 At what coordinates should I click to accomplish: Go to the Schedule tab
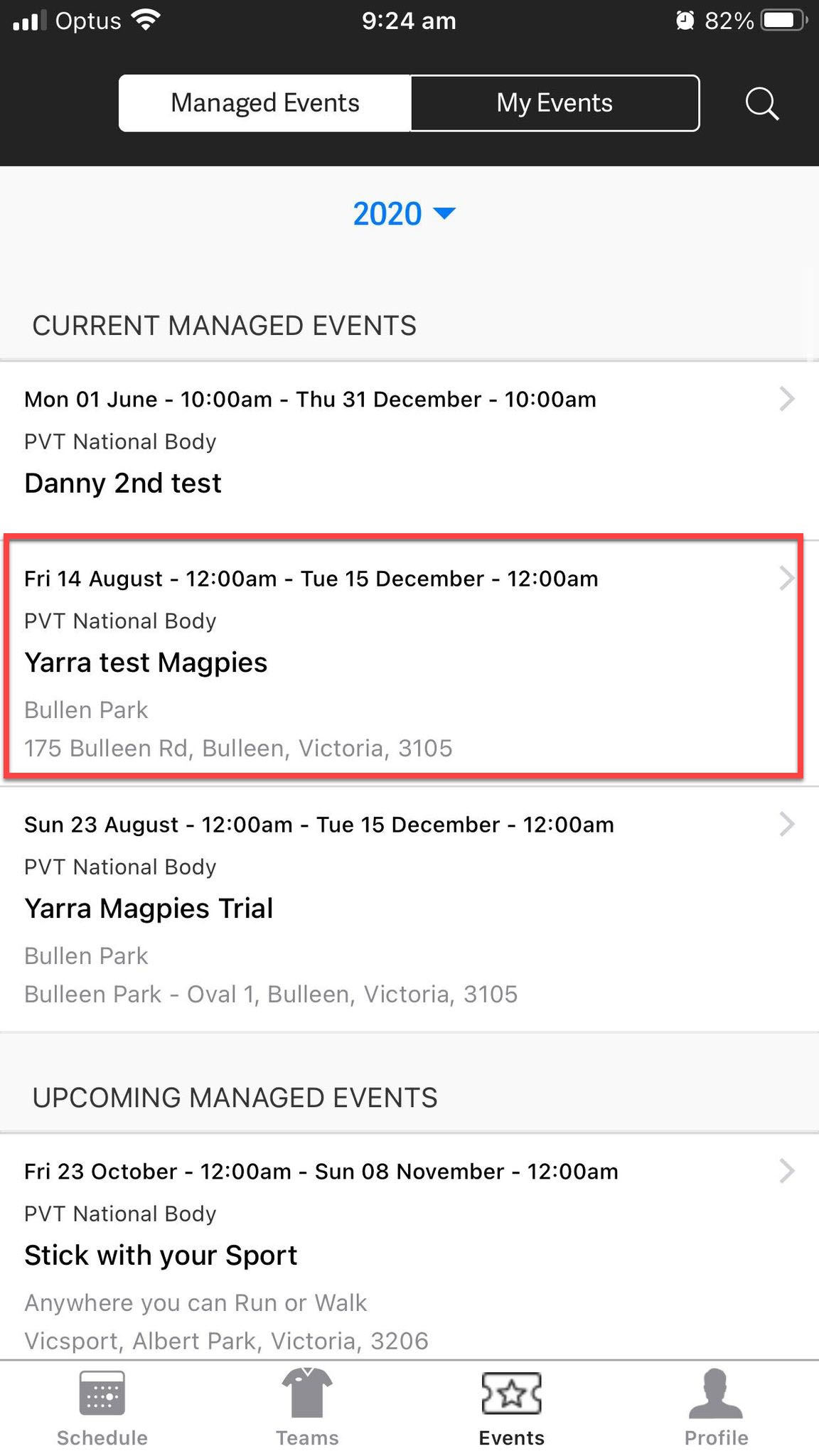pyautogui.click(x=102, y=1408)
